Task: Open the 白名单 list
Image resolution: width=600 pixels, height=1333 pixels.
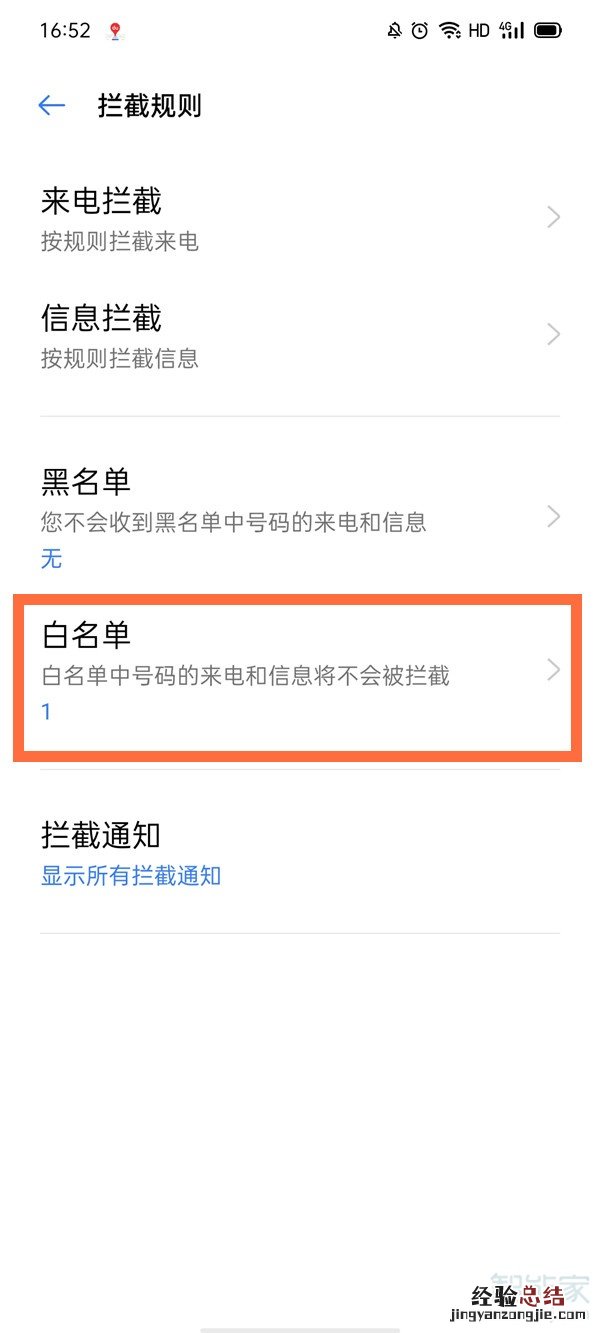Action: point(298,671)
